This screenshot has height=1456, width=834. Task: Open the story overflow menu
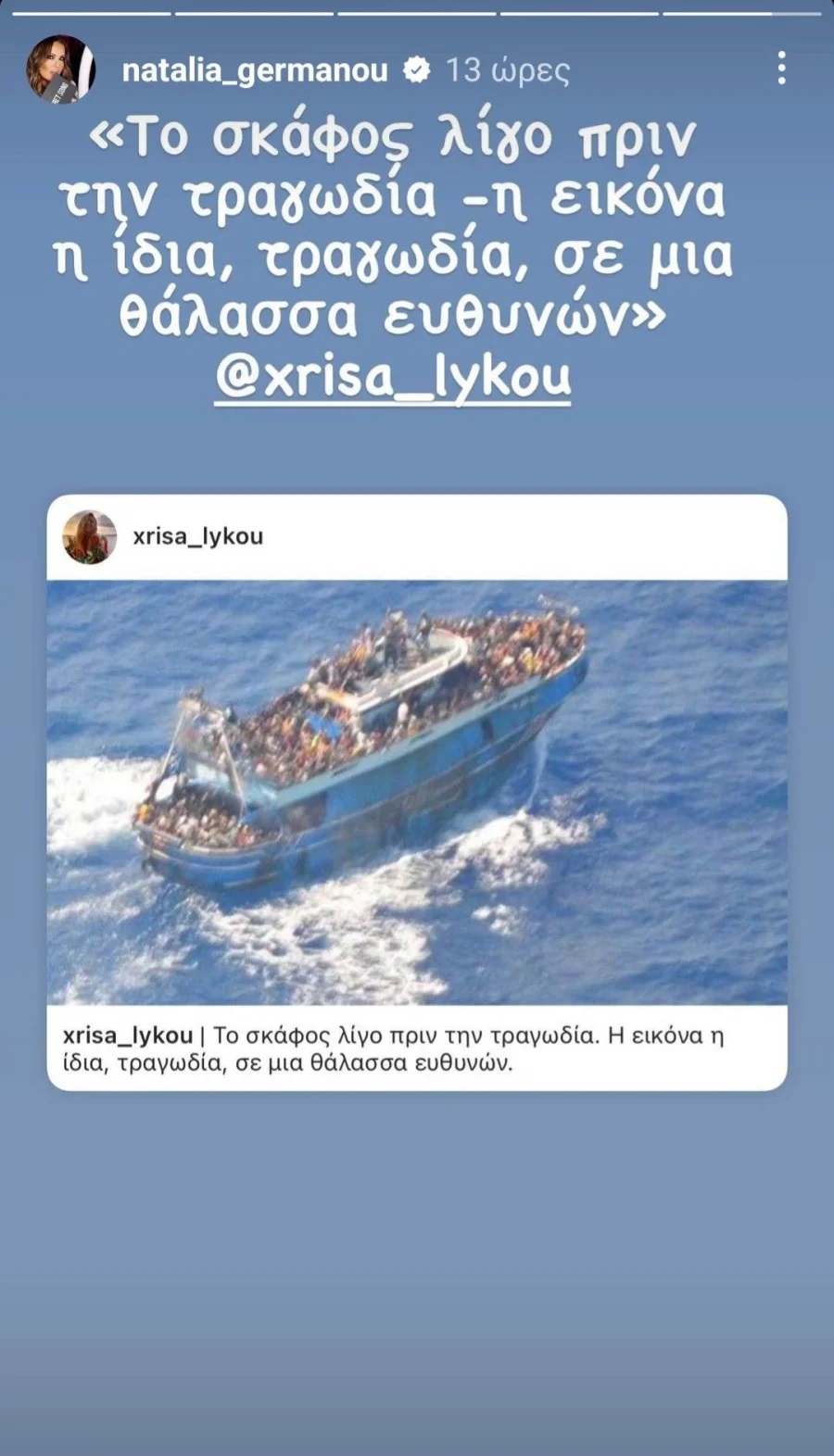pos(782,69)
